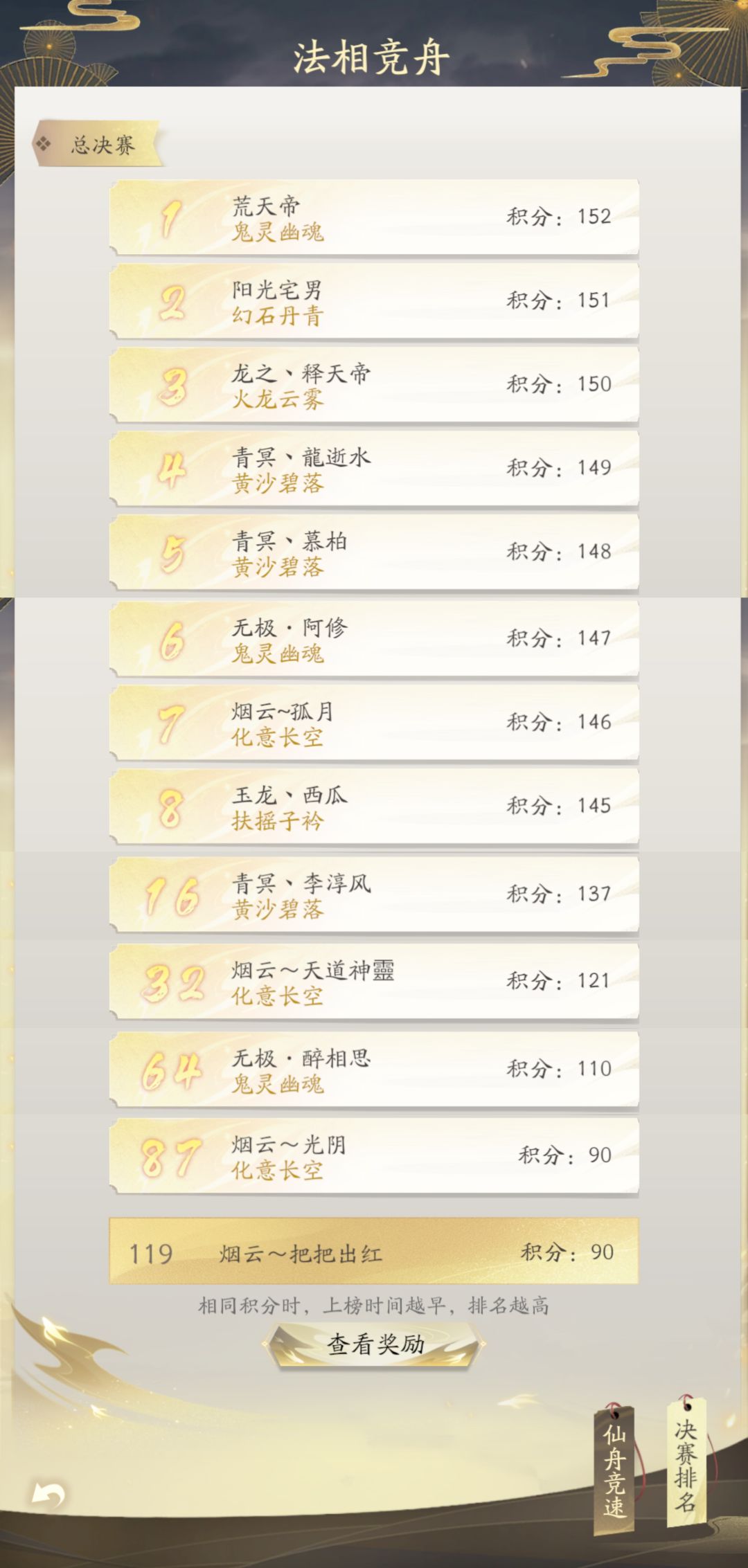This screenshot has width=748, height=1568.
Task: Open 青冥、李淳风 at rank 16
Action: point(374,893)
